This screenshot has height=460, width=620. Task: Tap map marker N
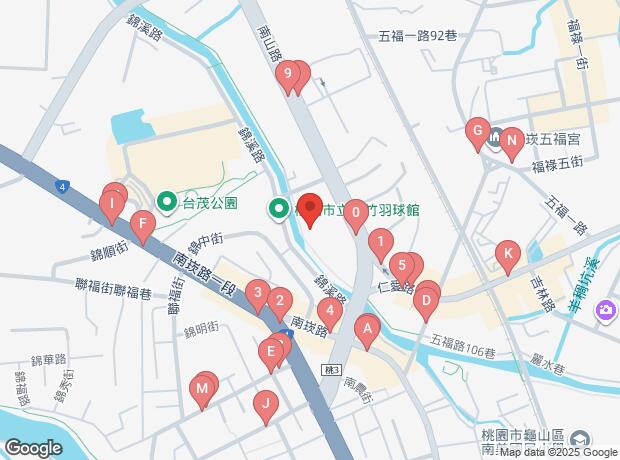click(511, 141)
